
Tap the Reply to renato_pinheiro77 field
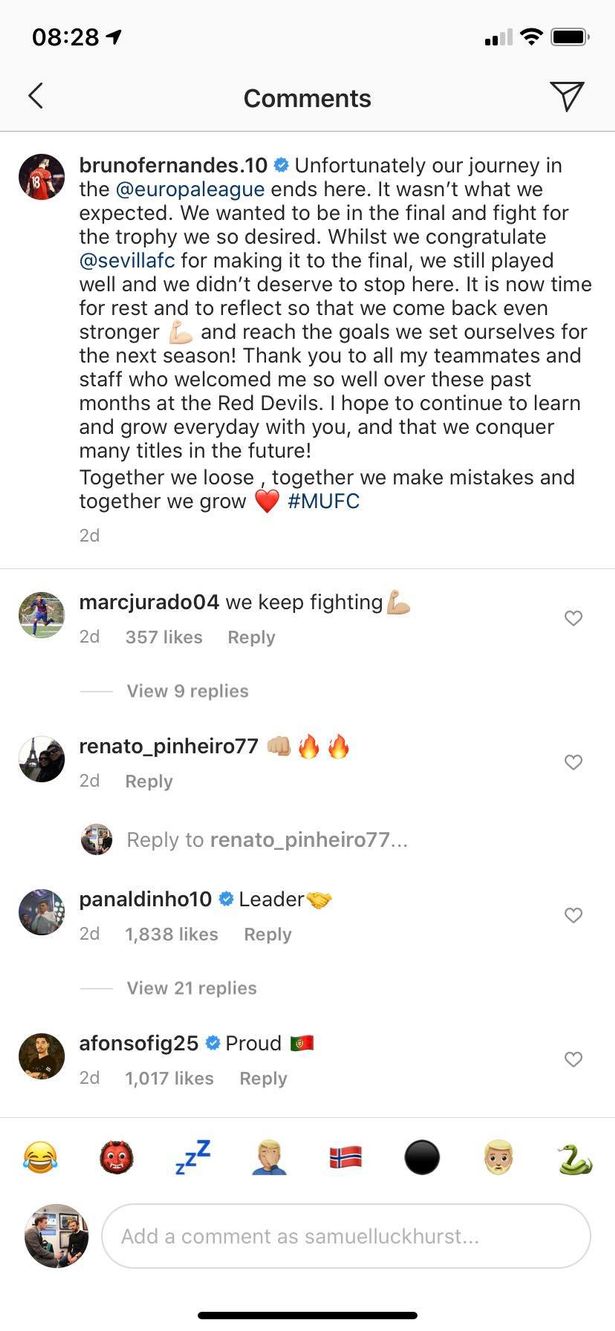(267, 840)
